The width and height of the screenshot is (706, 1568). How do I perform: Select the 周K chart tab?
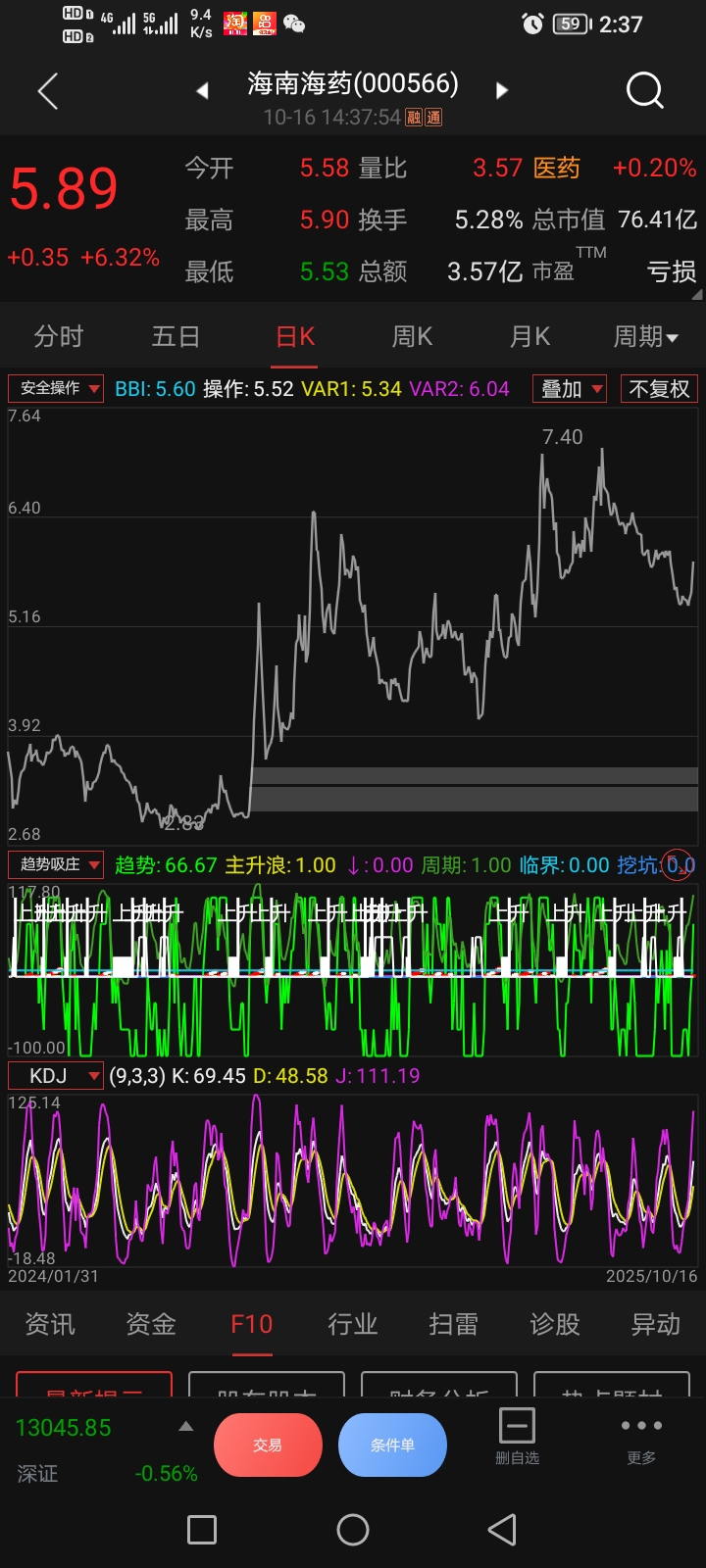click(412, 337)
